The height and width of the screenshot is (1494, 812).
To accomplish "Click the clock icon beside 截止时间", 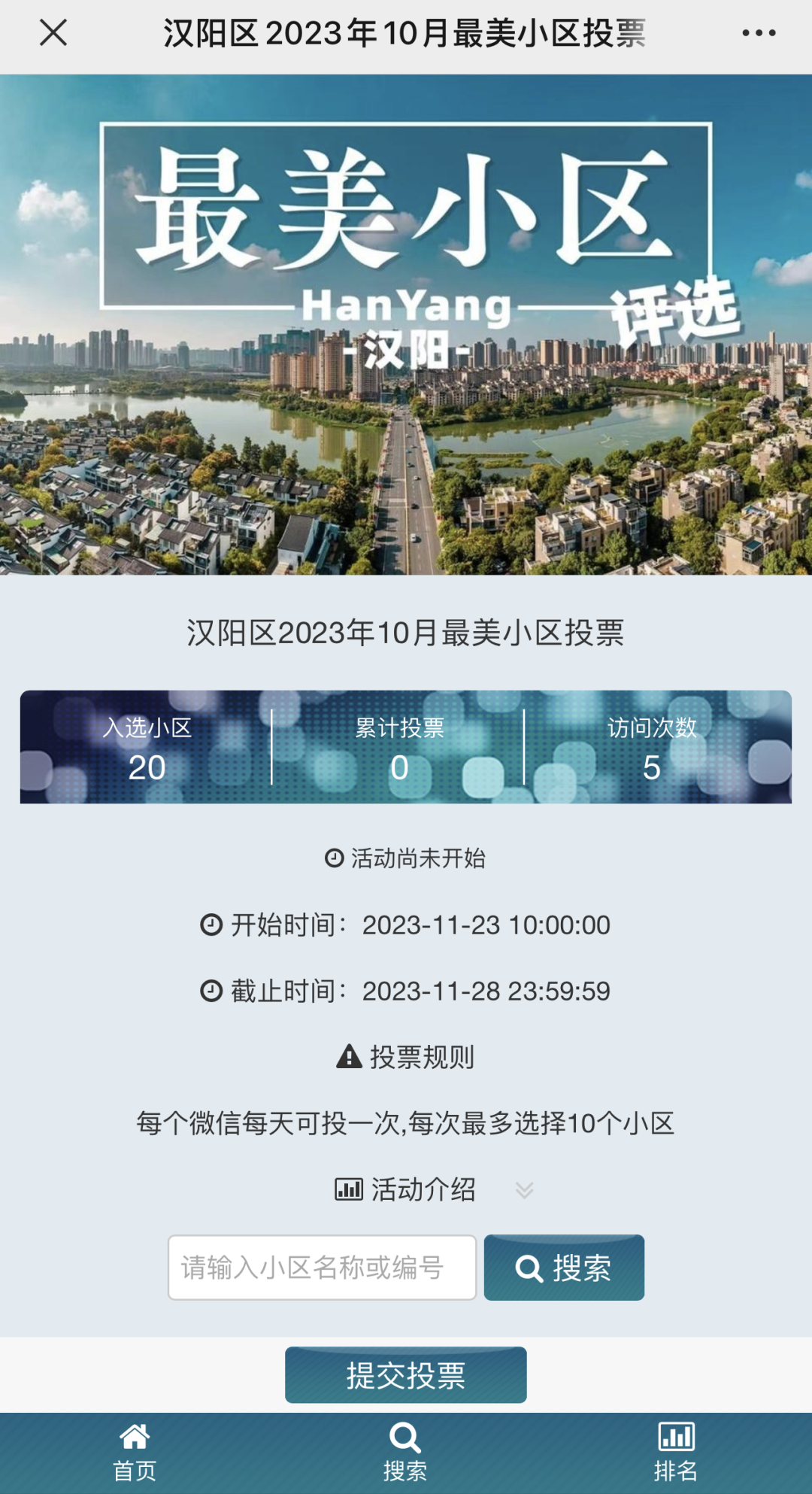I will pos(210,991).
